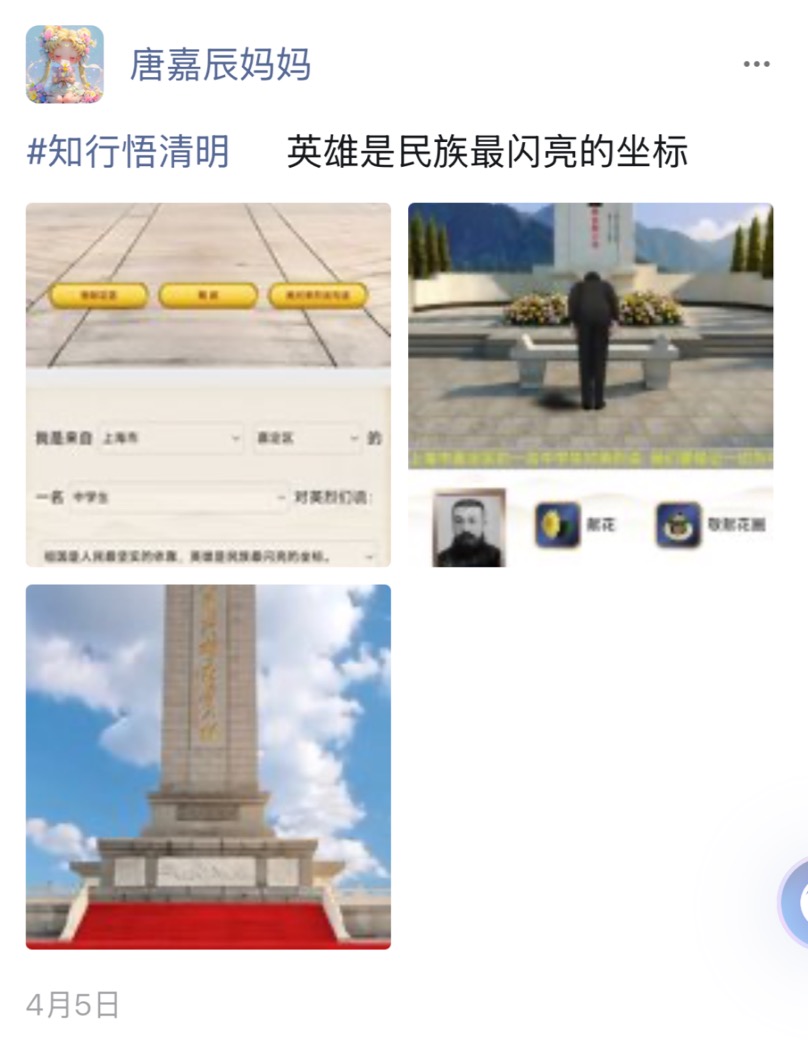This screenshot has width=808, height=1047.
Task: View the photo of the tribute form
Action: (x=208, y=385)
